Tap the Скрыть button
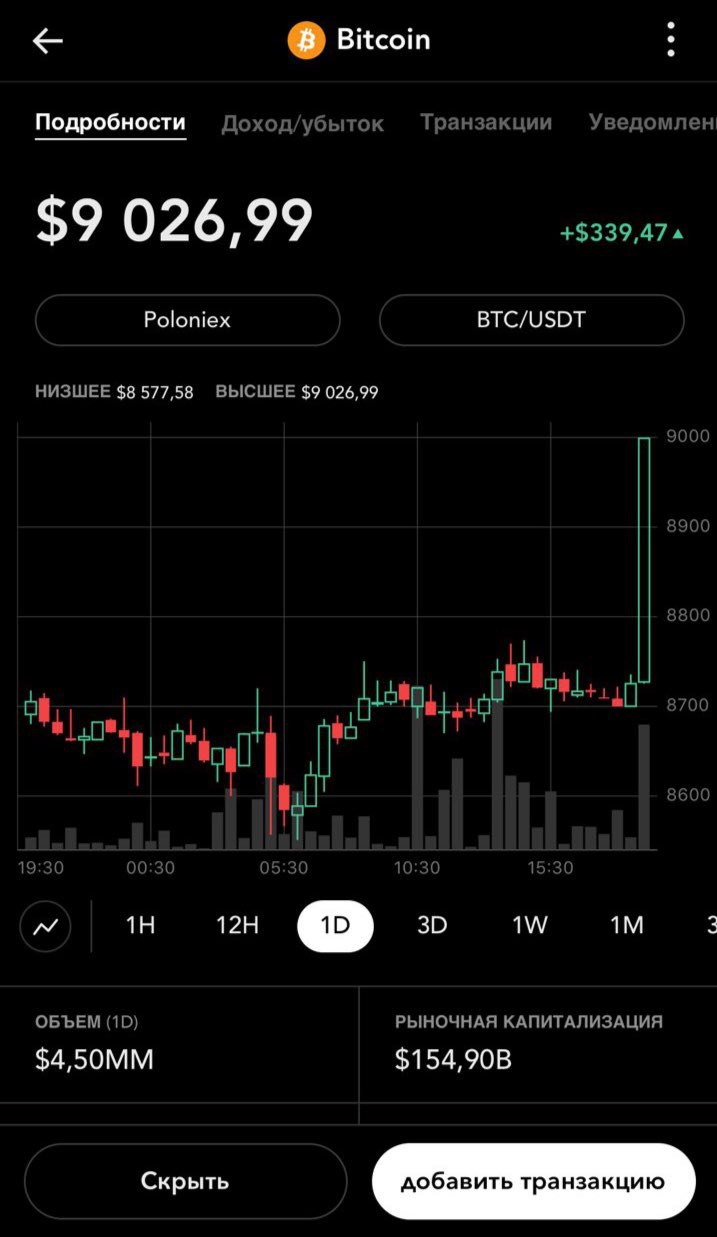Image resolution: width=717 pixels, height=1237 pixels. pos(185,1181)
